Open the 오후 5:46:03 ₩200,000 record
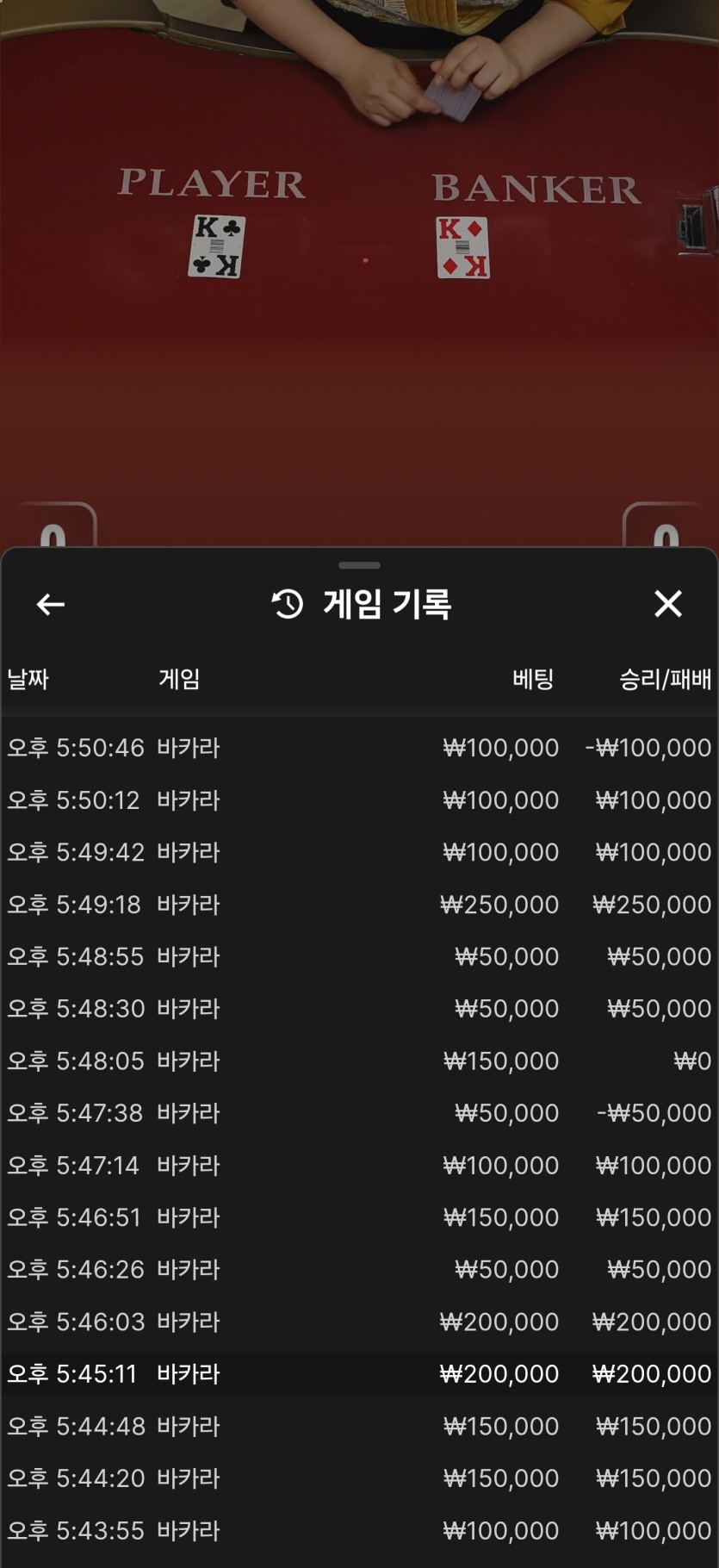The image size is (719, 1568). click(x=359, y=1322)
